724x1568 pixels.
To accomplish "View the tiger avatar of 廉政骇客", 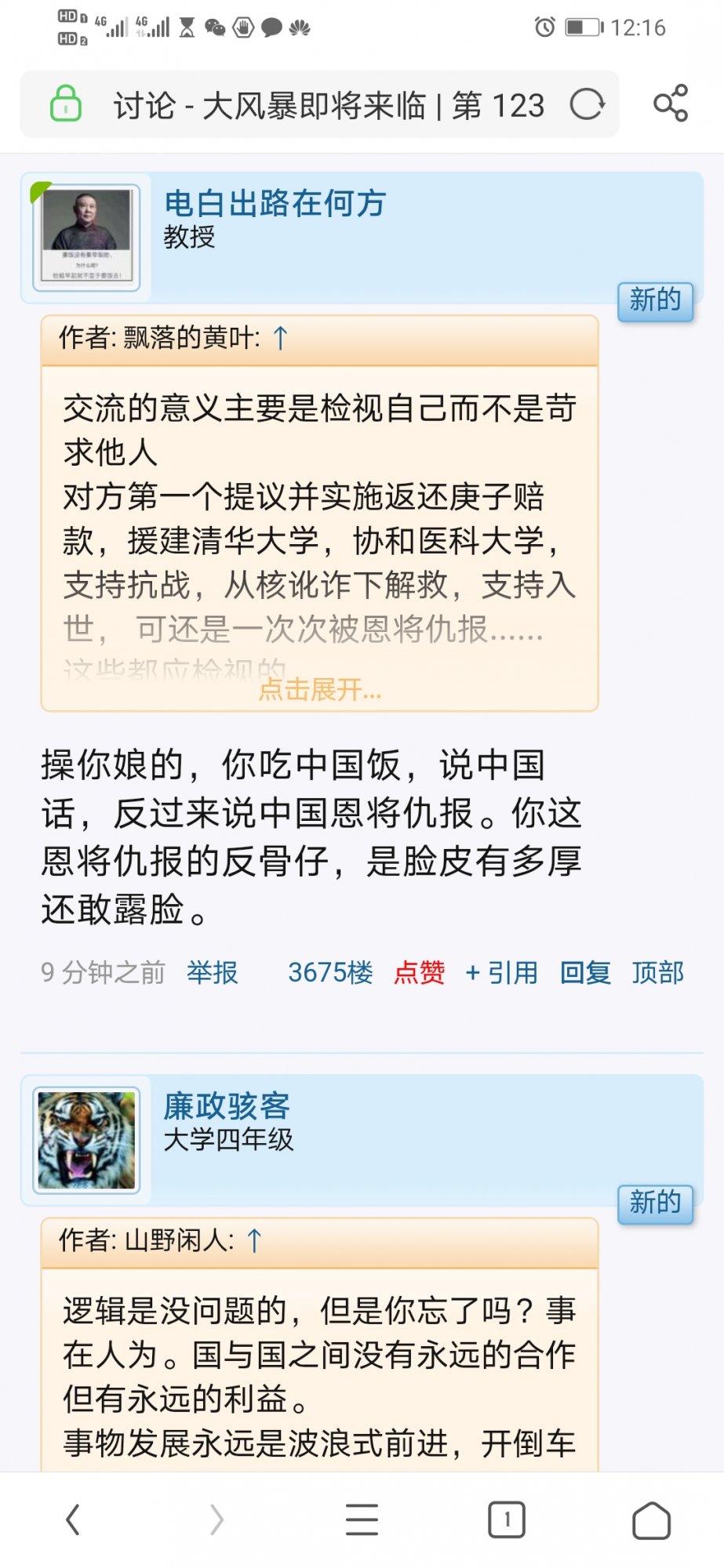I will click(86, 1140).
